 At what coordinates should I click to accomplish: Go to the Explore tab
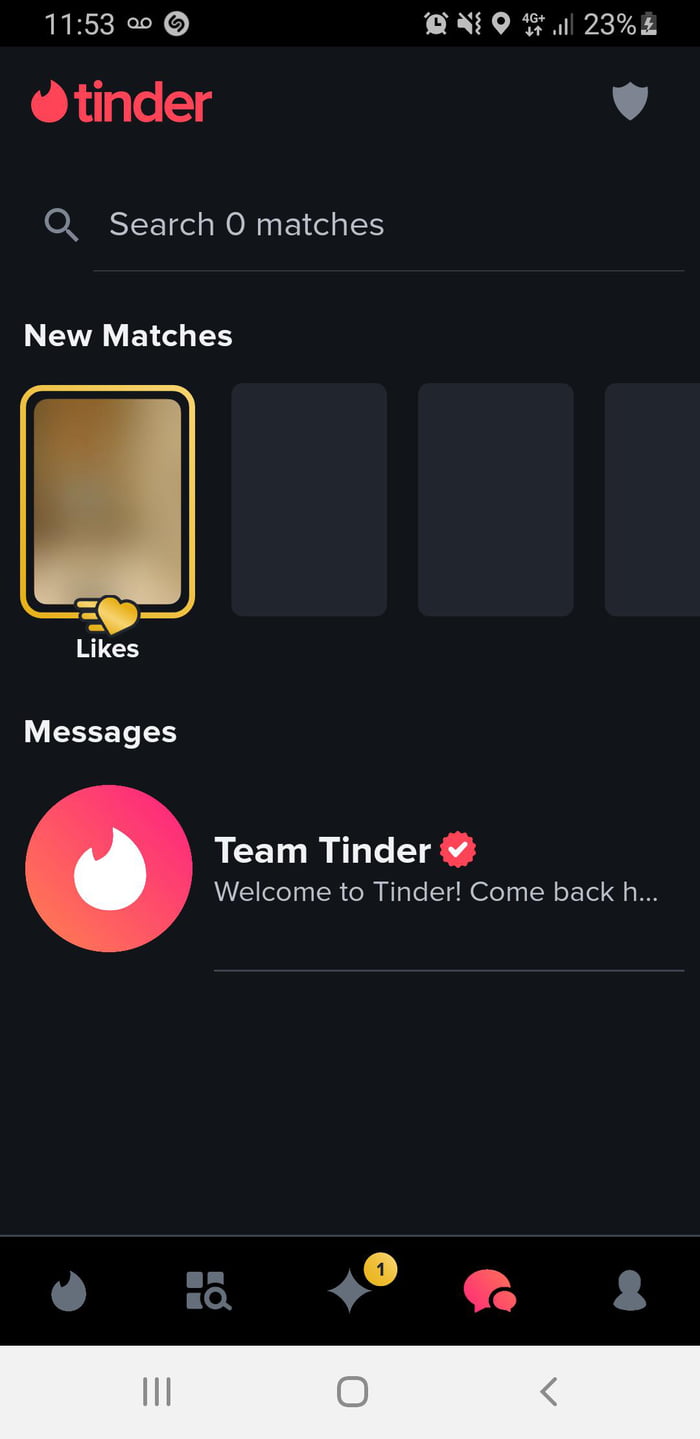click(208, 1291)
